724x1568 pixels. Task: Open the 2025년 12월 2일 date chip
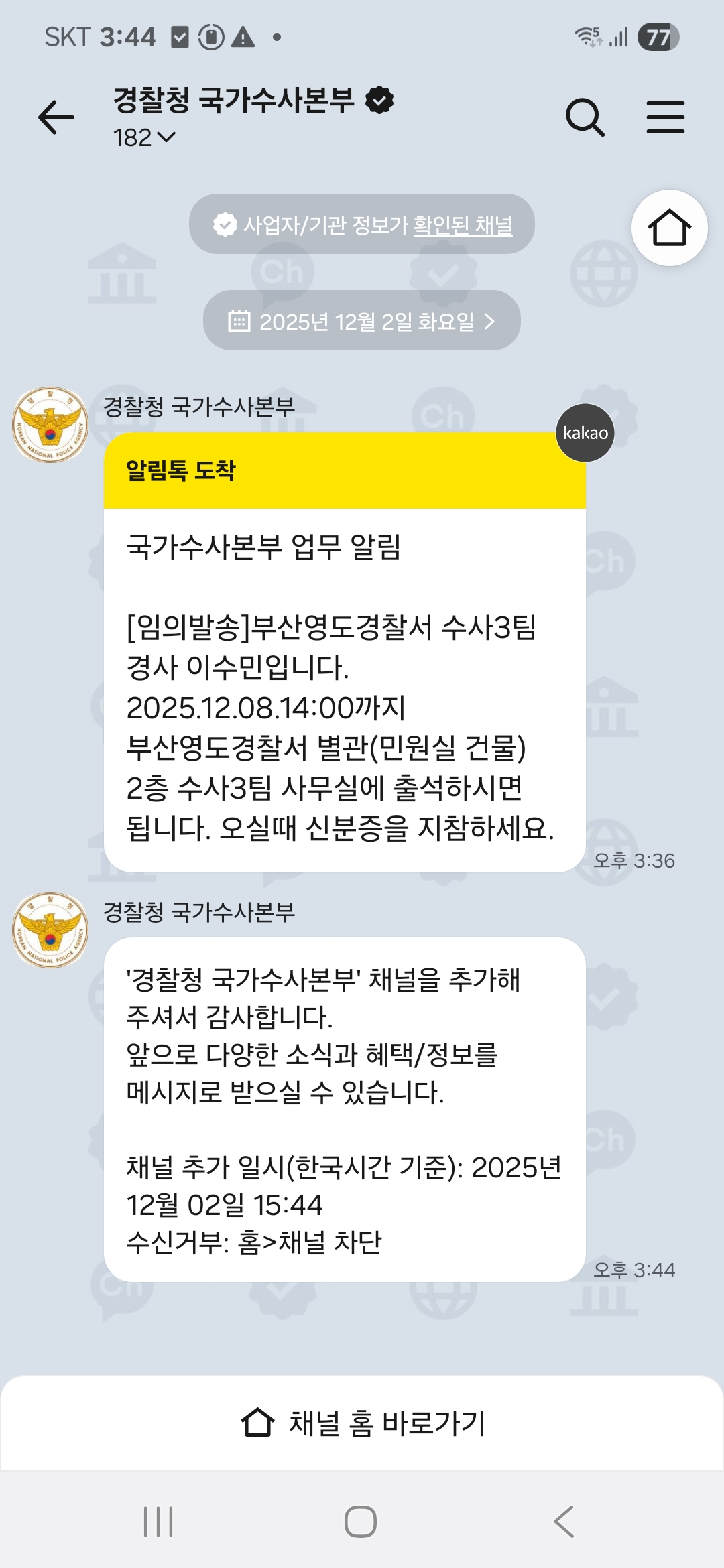[x=362, y=321]
